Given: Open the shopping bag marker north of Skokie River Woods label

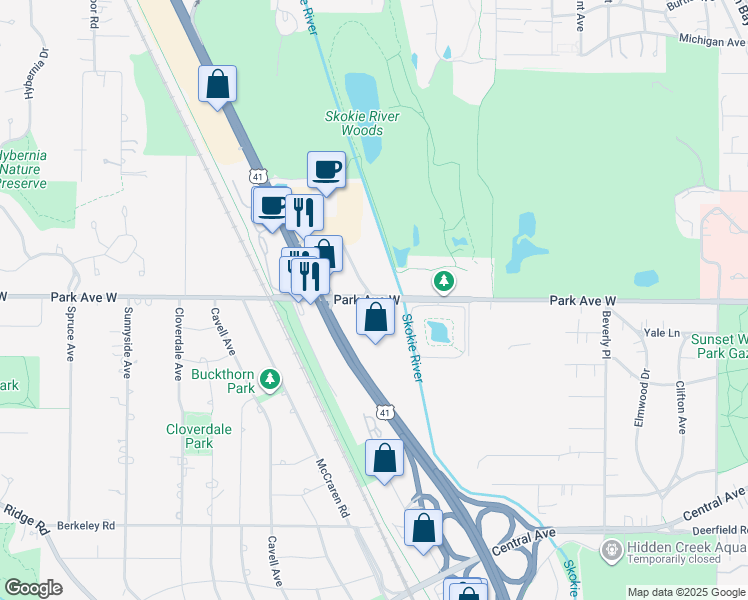Looking at the screenshot, I should pyautogui.click(x=217, y=86).
